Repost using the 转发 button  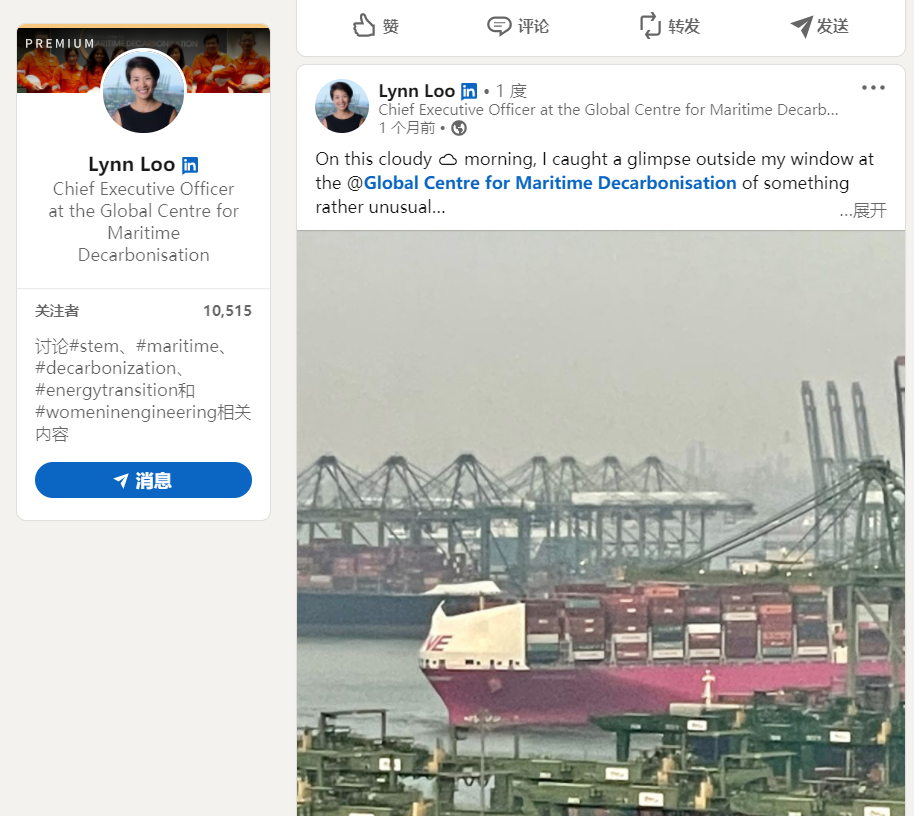[x=670, y=26]
